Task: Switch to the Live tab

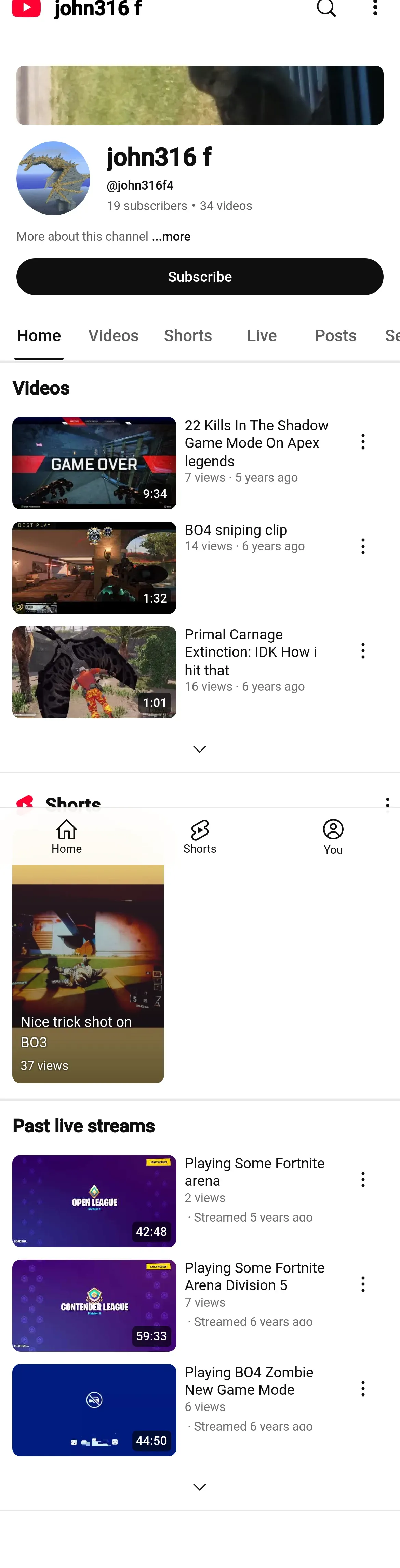Action: (x=262, y=335)
